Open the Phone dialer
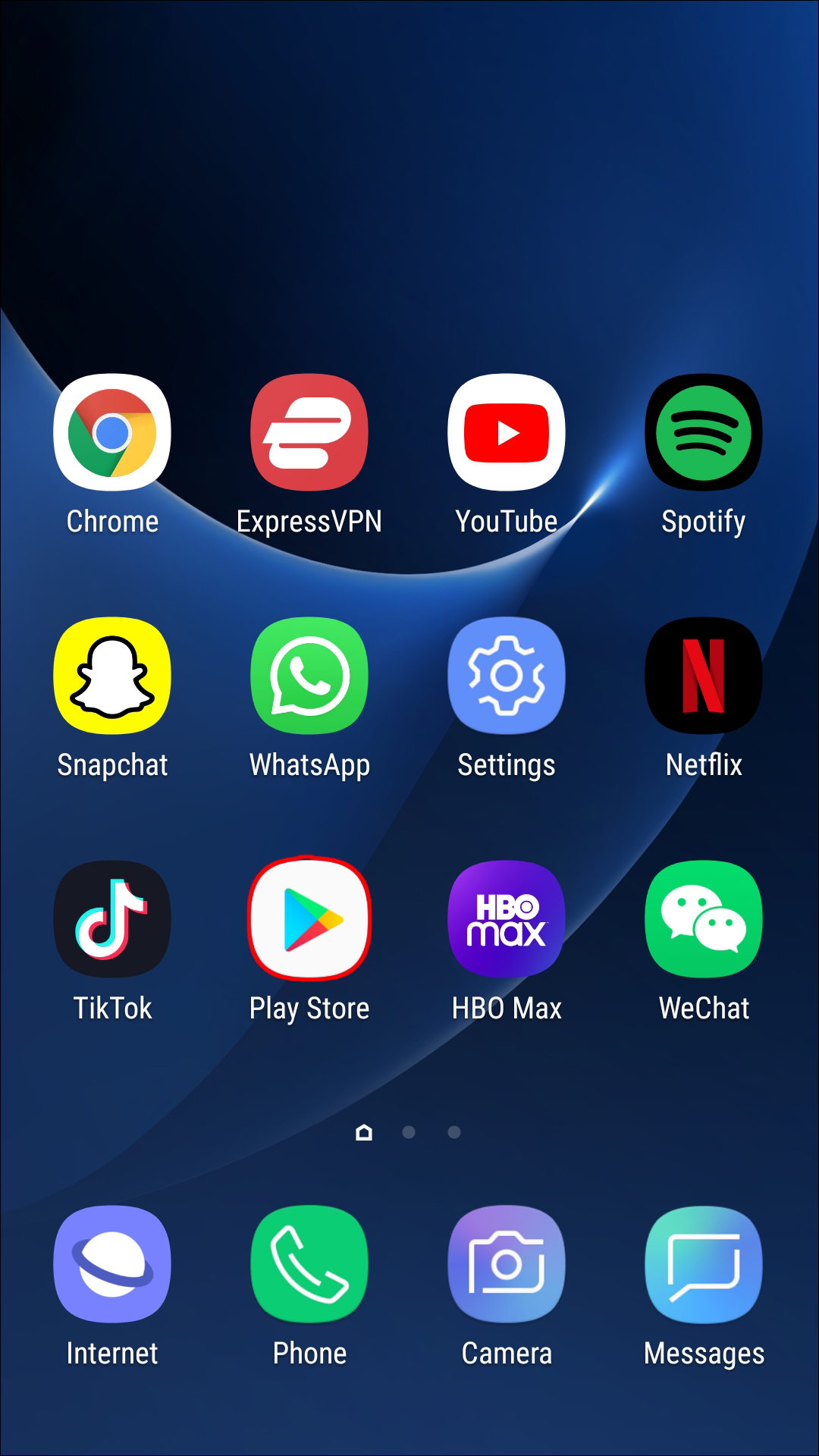 (x=309, y=1264)
